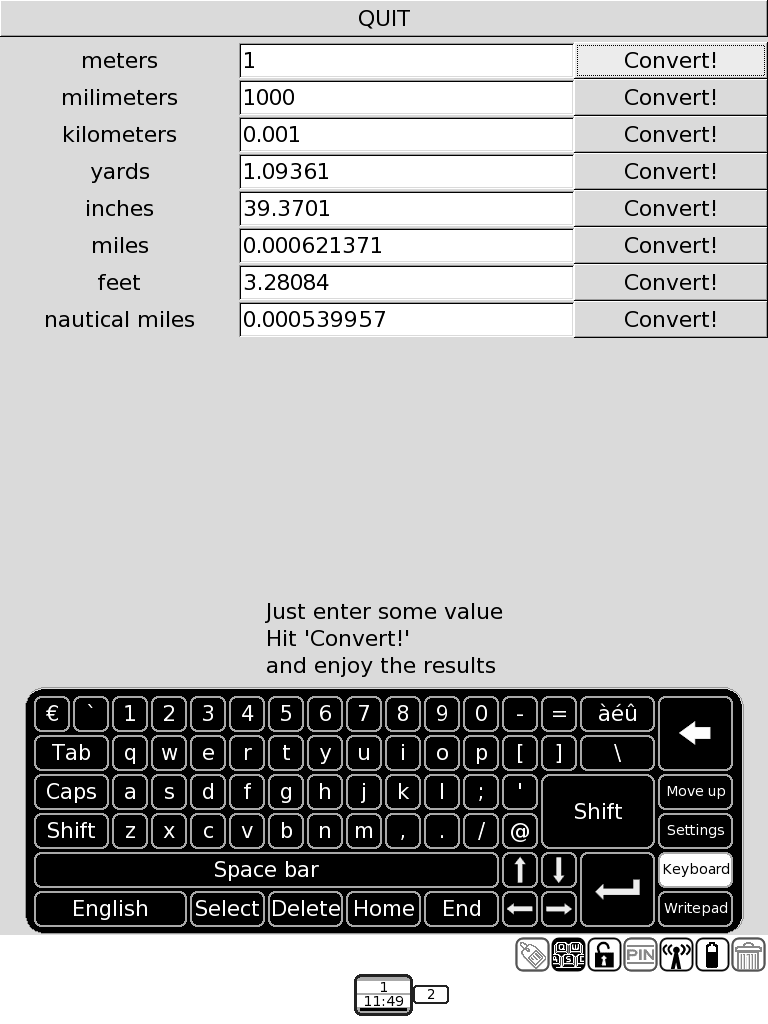Select the yards input field

(406, 171)
